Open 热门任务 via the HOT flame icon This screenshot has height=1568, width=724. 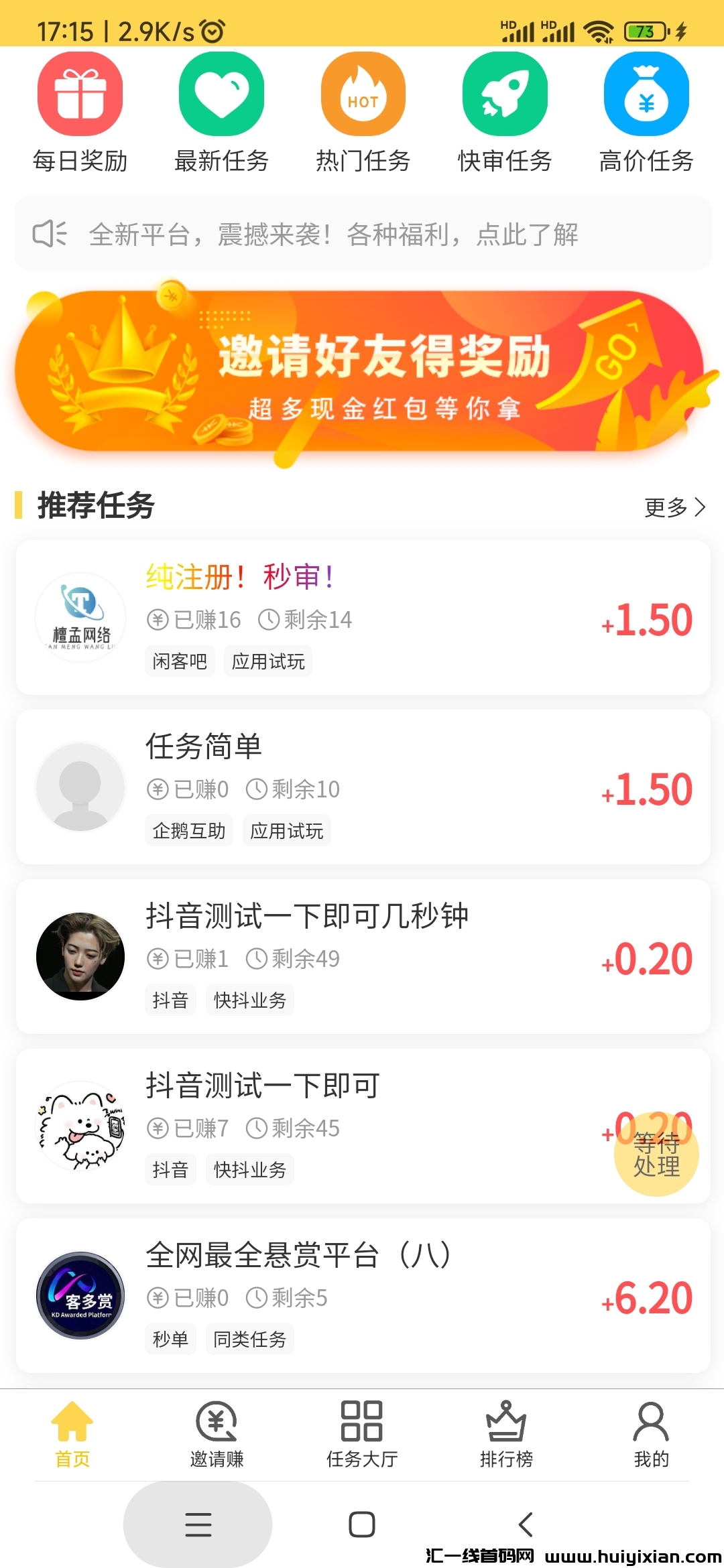pyautogui.click(x=363, y=94)
